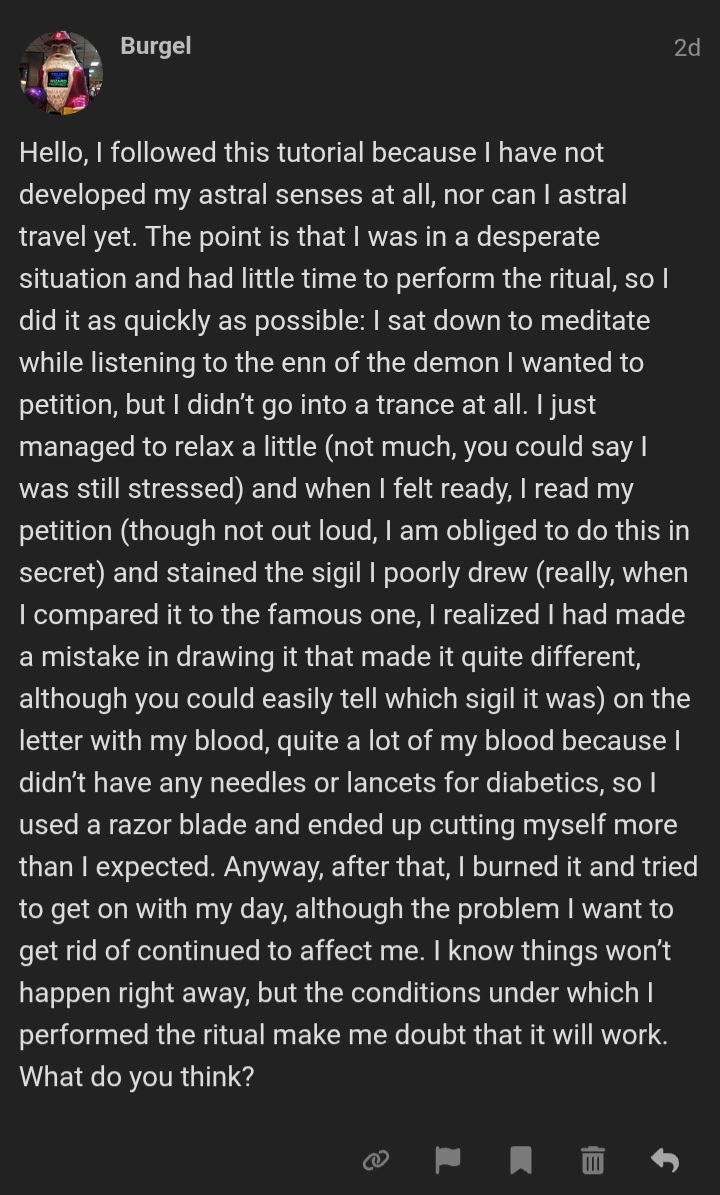
Task: Flag Burgel's post for moderators
Action: pyautogui.click(x=448, y=1160)
